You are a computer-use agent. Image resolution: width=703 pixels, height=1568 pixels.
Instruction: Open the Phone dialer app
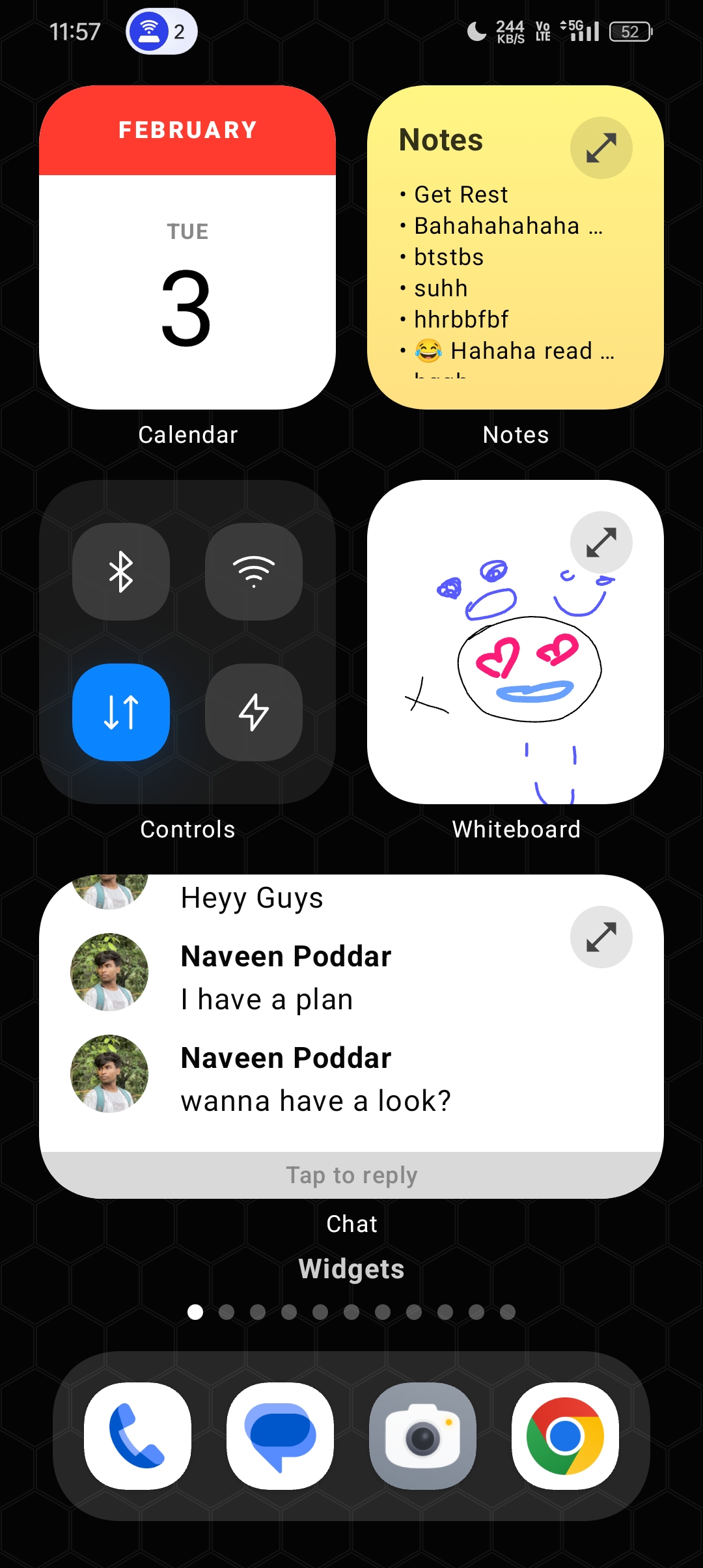click(x=137, y=1436)
